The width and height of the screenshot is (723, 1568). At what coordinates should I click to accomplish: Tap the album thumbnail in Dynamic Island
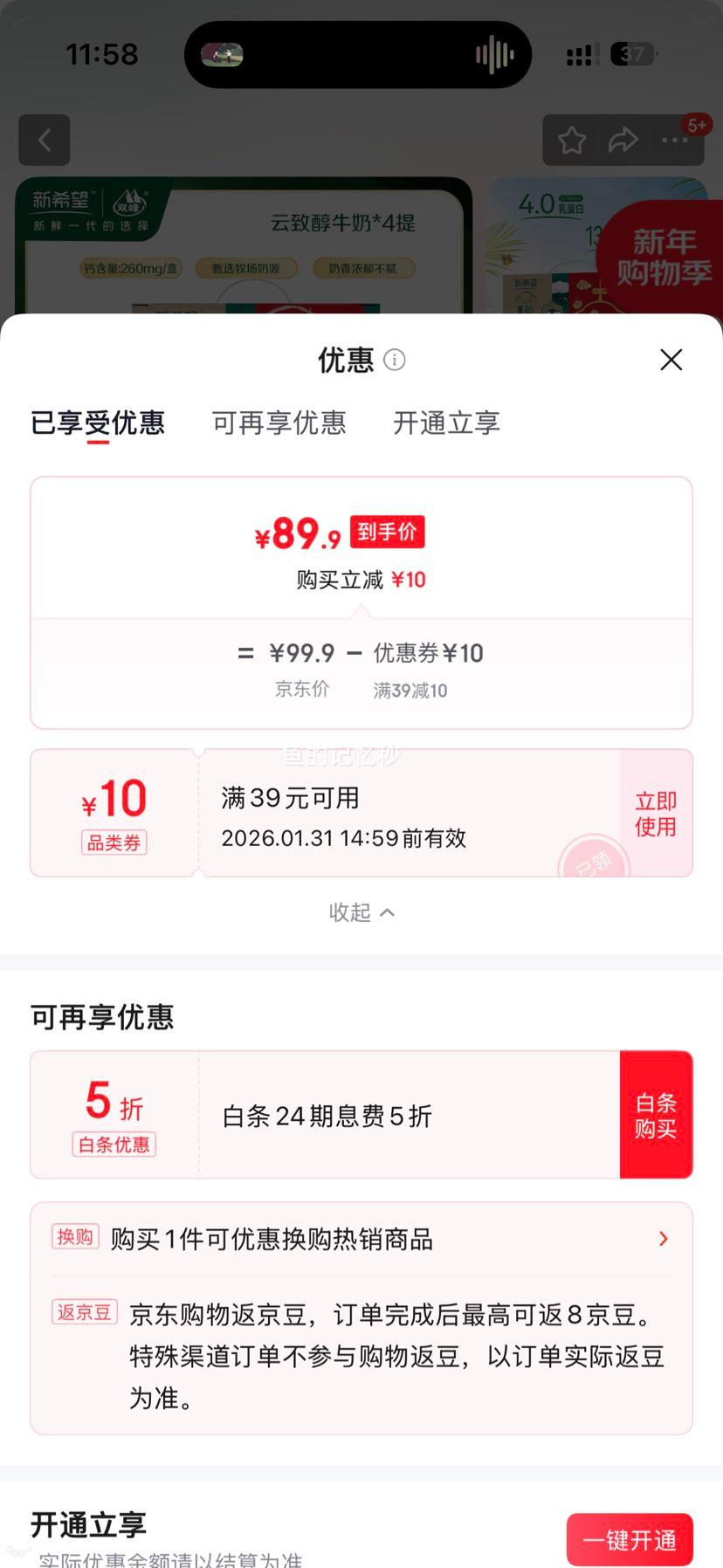point(223,54)
